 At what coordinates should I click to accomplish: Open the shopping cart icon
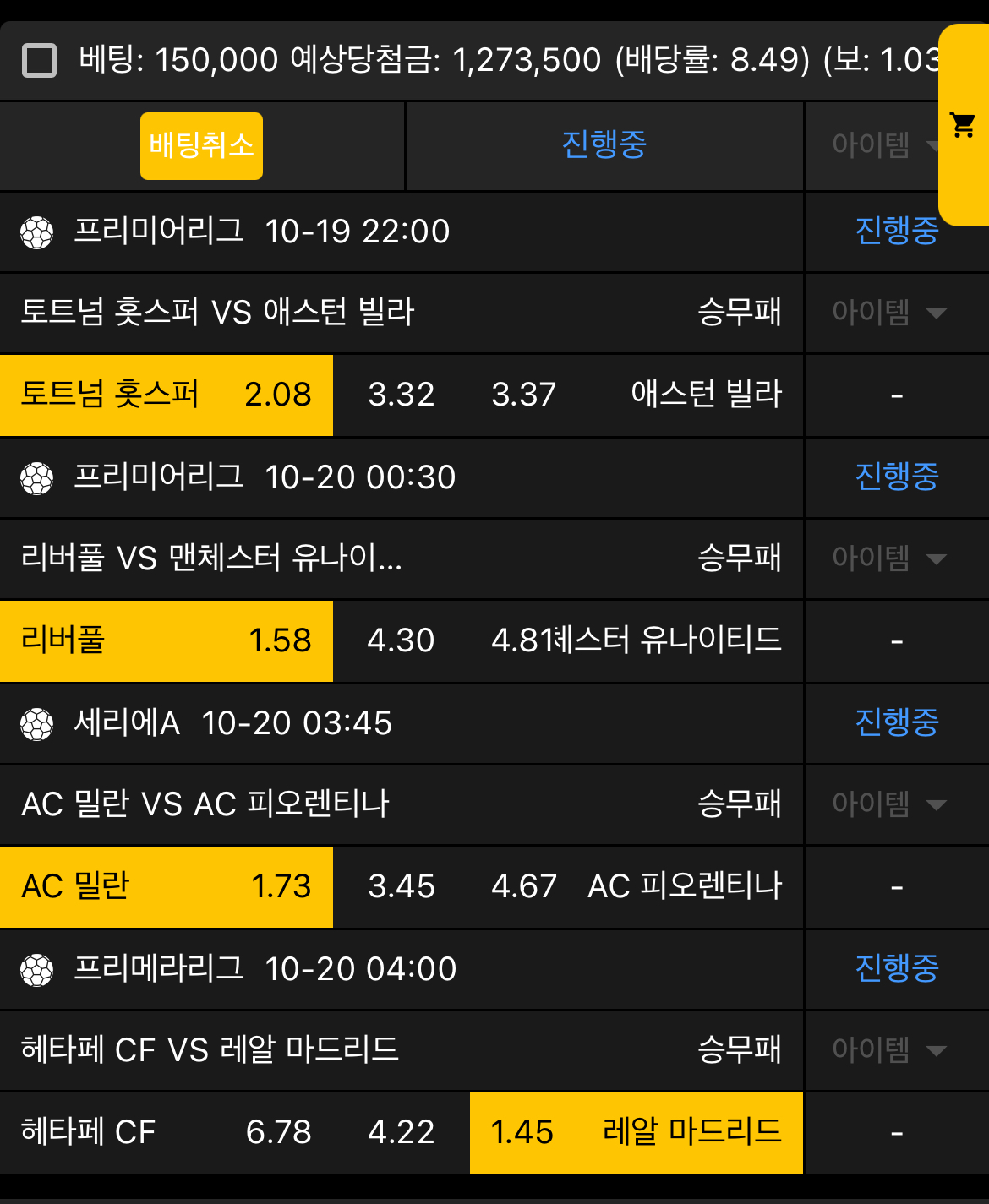click(962, 127)
